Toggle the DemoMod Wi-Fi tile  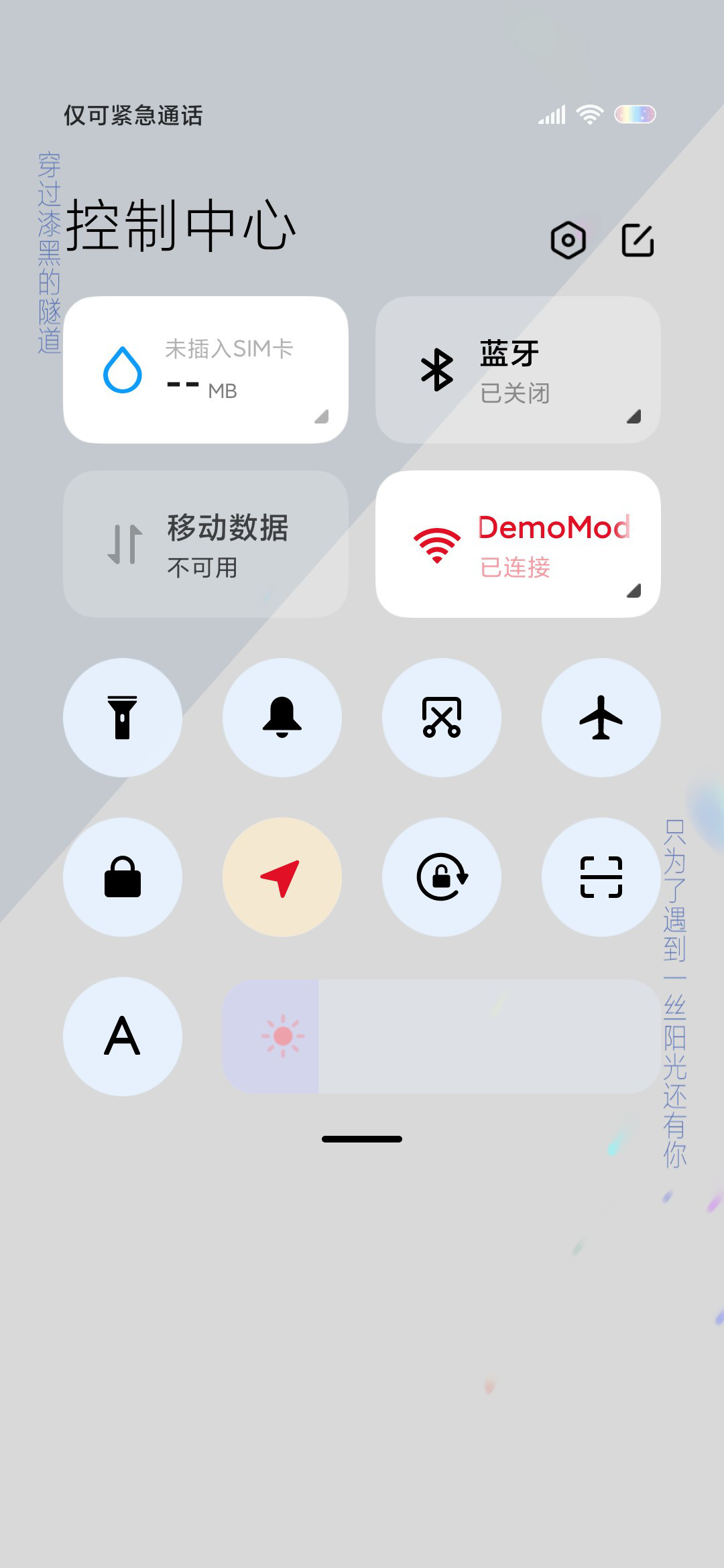tap(518, 544)
